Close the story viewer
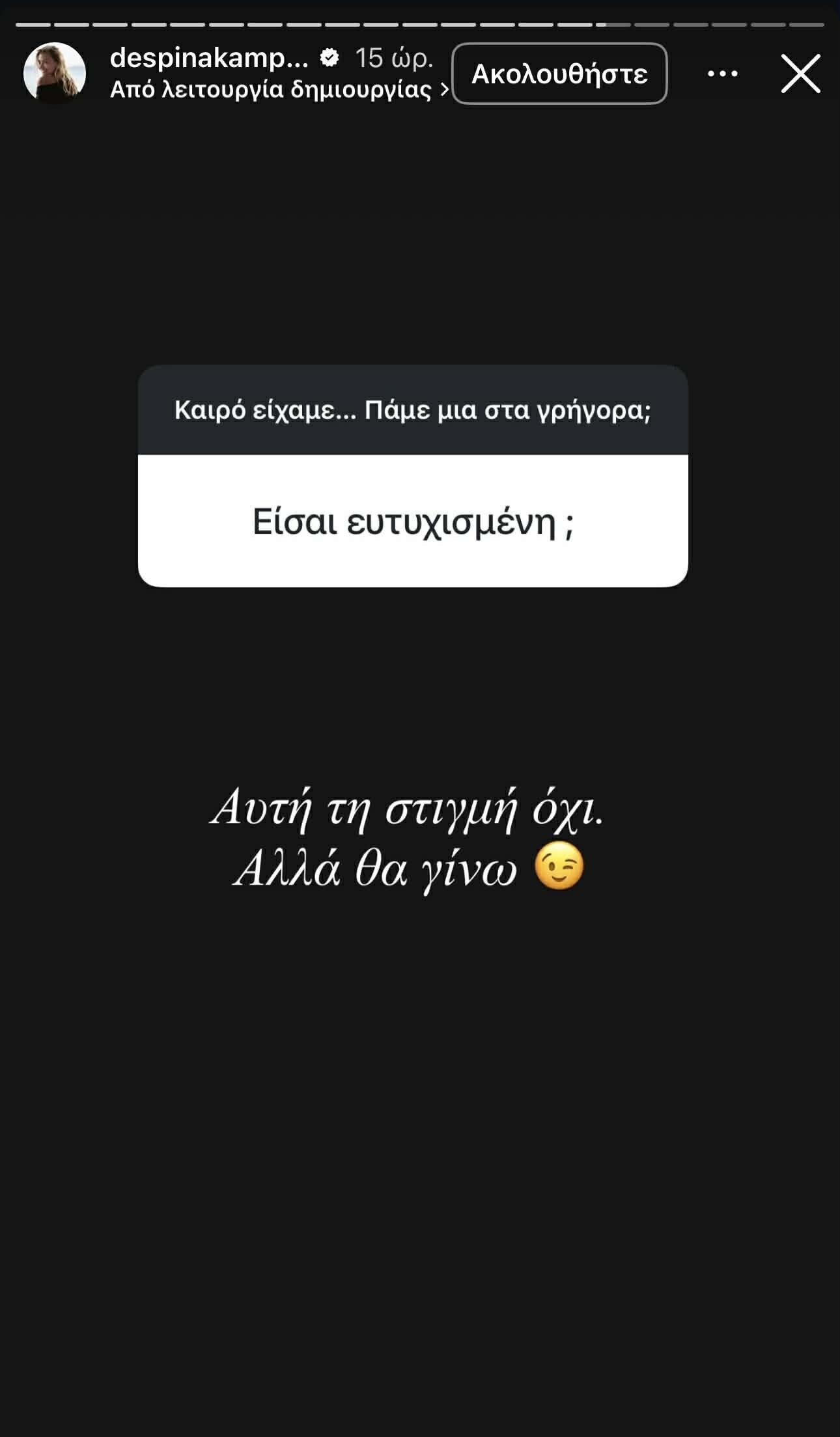The image size is (840, 1437). tap(800, 74)
